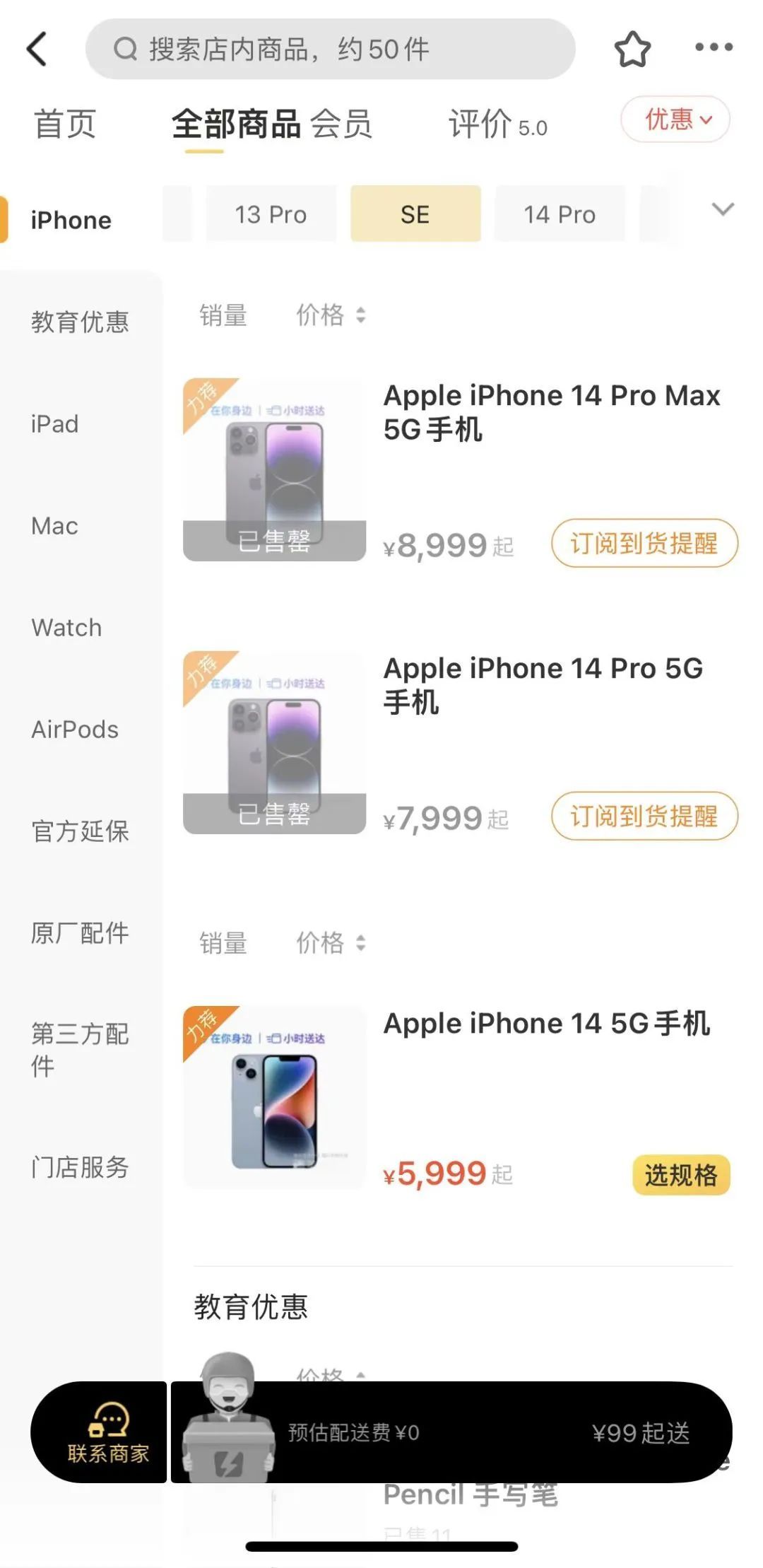Tap the in-store product search box
This screenshot has height=1568, width=763.
point(330,49)
